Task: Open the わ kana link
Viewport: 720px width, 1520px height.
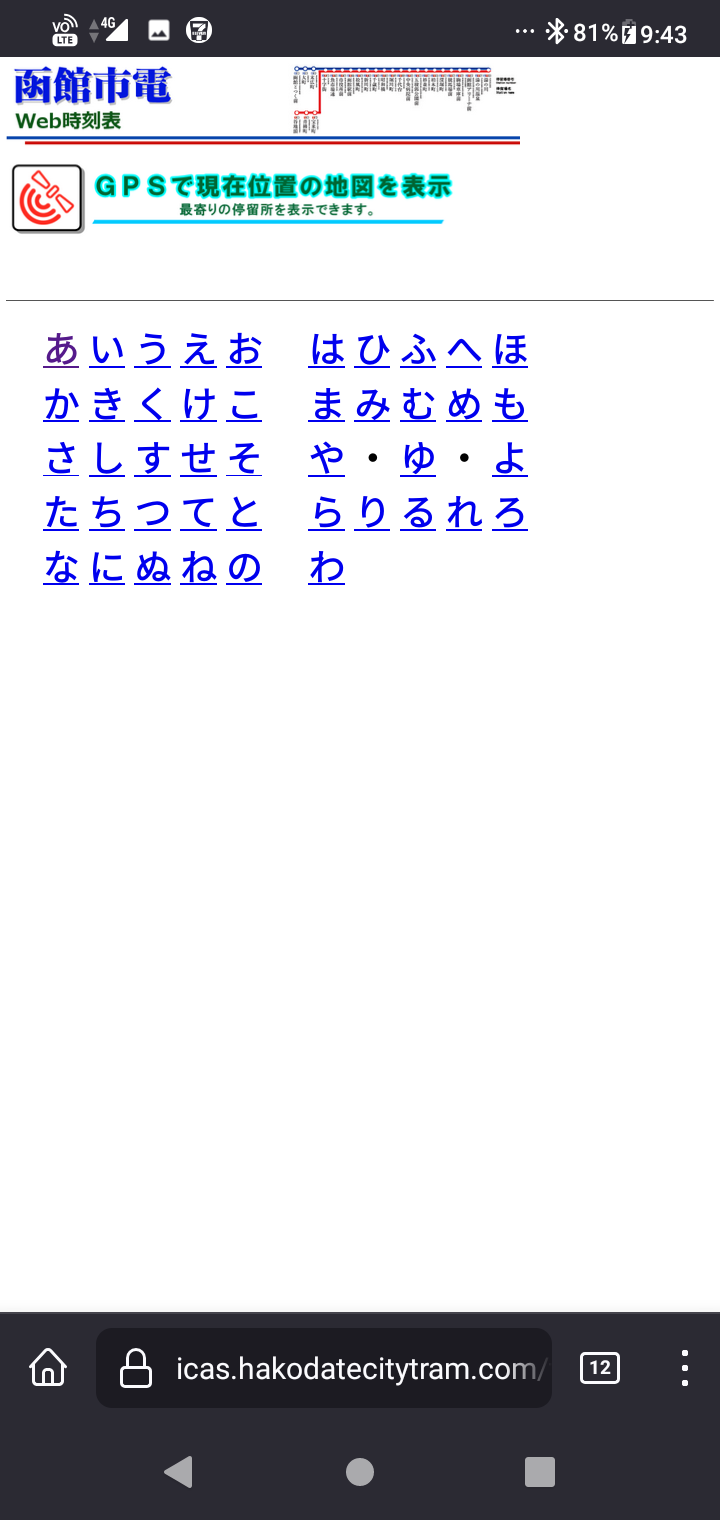Action: 327,567
